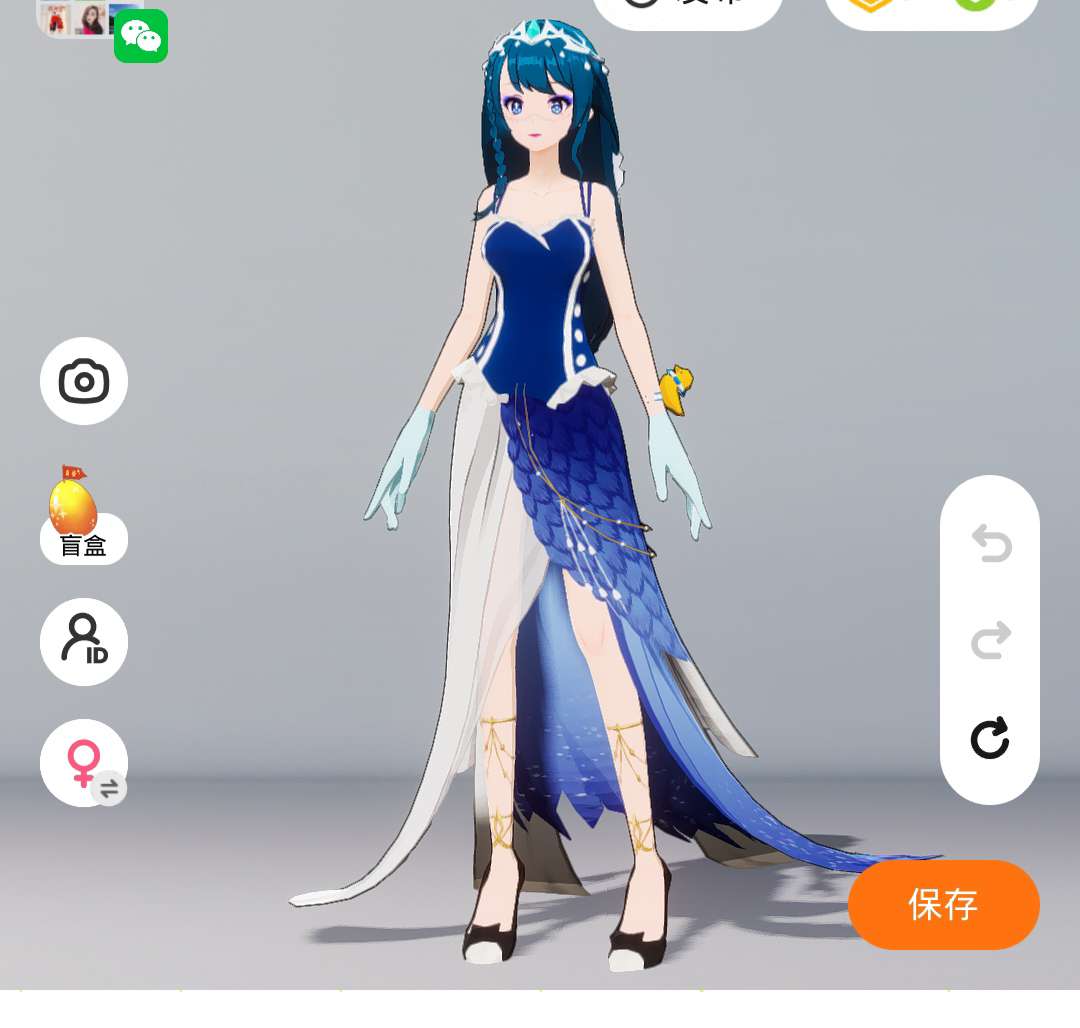Image resolution: width=1080 pixels, height=1028 pixels.
Task: Open the 盲盒 blind box
Action: click(82, 520)
